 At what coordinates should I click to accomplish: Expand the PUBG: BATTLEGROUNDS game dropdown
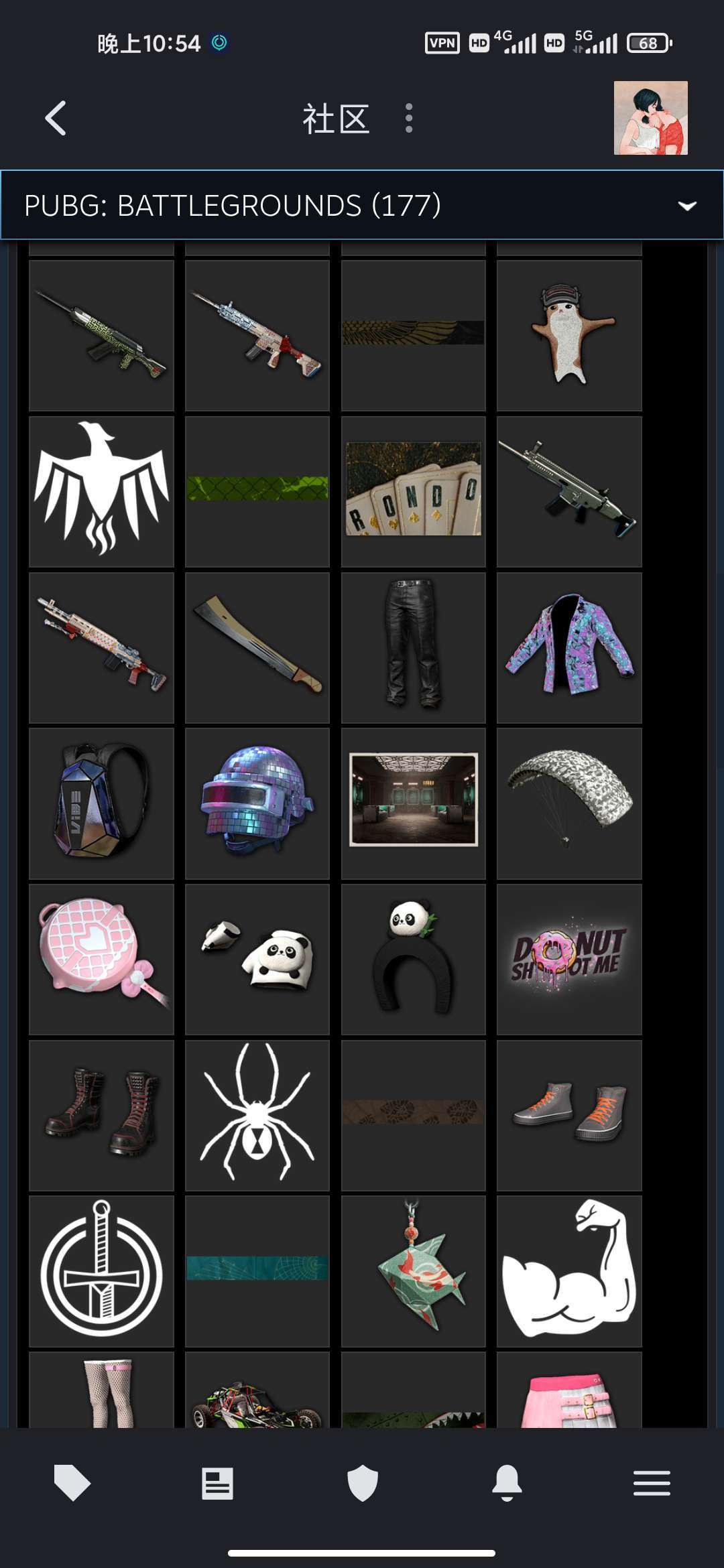[x=362, y=205]
